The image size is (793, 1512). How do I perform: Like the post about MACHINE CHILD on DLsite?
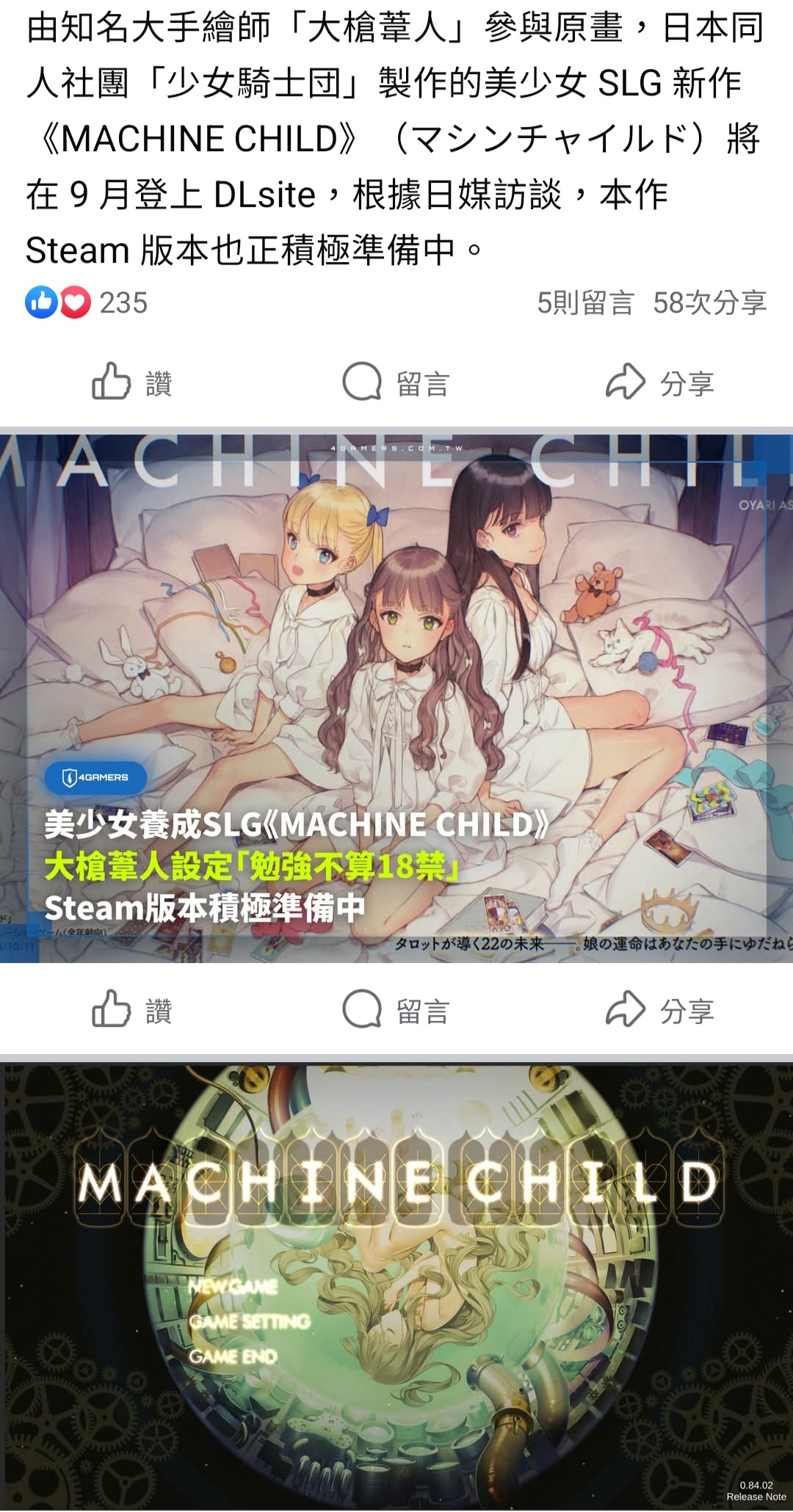[x=132, y=382]
